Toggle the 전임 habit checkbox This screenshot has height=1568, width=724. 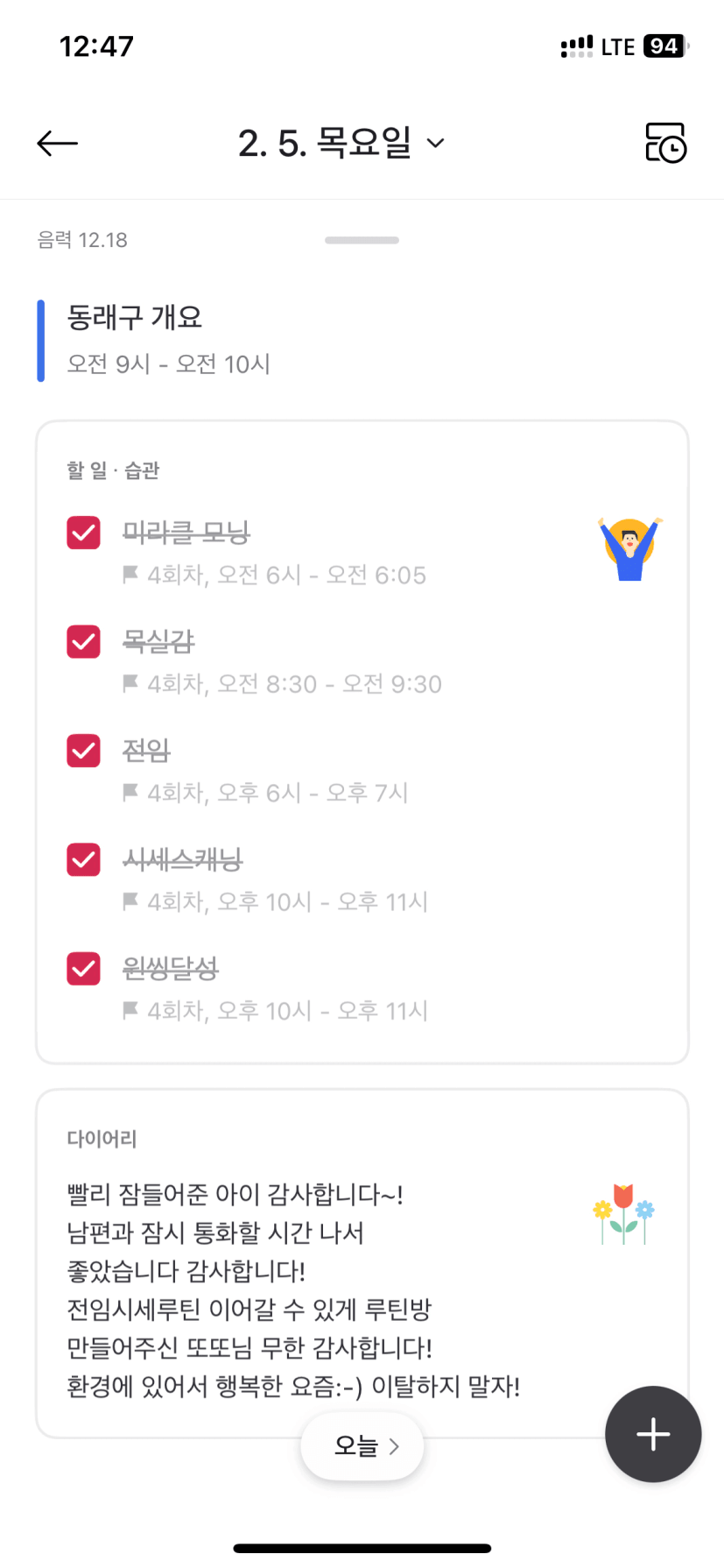(x=84, y=751)
